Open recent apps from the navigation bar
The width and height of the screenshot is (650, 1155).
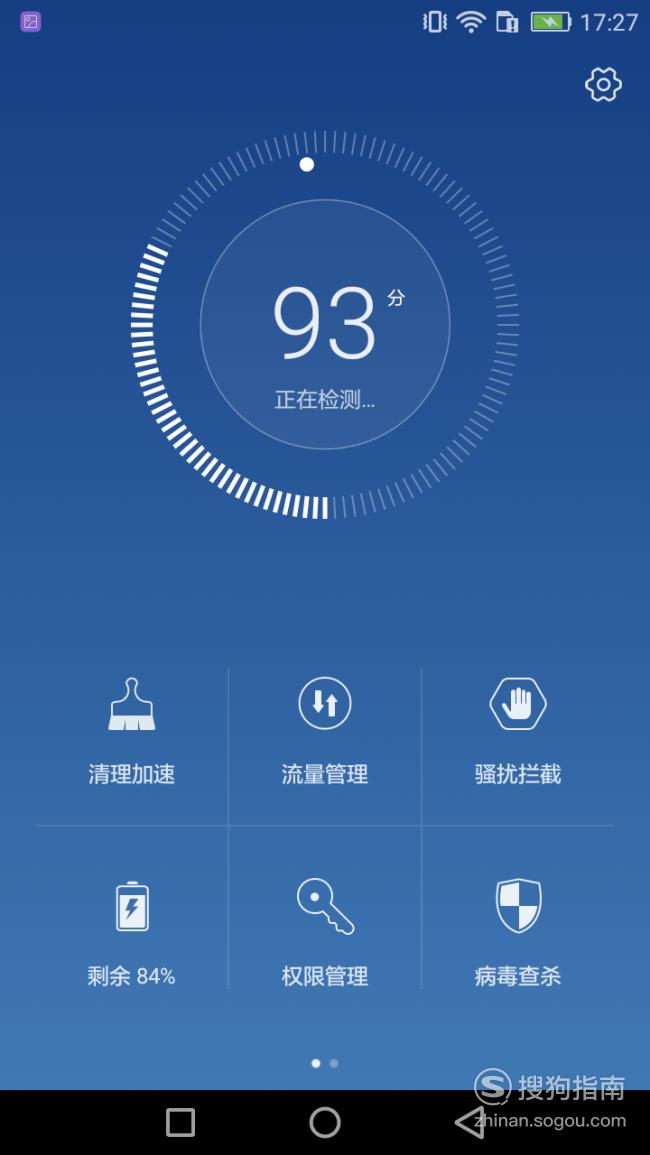pyautogui.click(x=181, y=1123)
